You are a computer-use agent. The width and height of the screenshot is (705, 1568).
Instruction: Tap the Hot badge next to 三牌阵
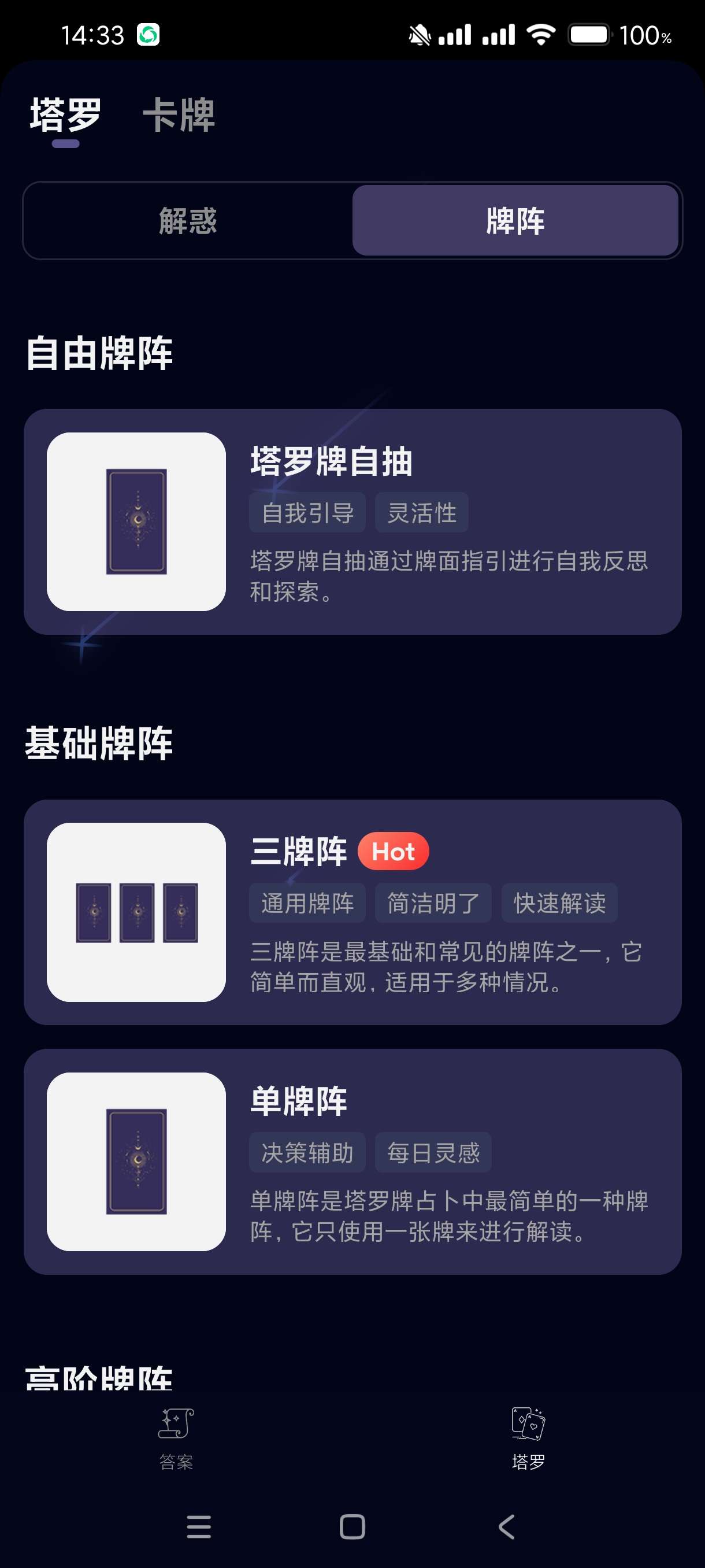click(393, 851)
